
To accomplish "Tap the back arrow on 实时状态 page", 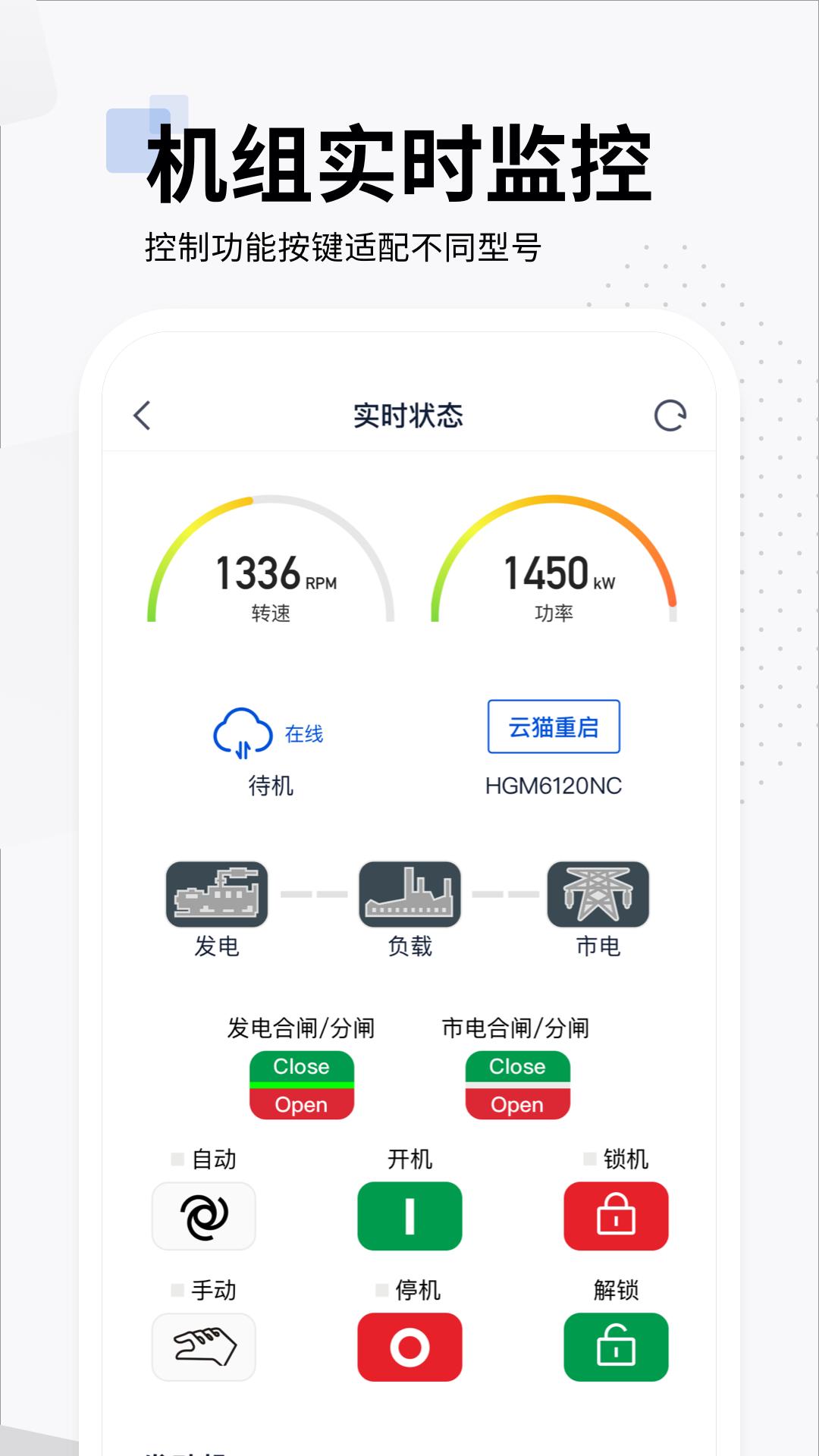I will pos(141,416).
